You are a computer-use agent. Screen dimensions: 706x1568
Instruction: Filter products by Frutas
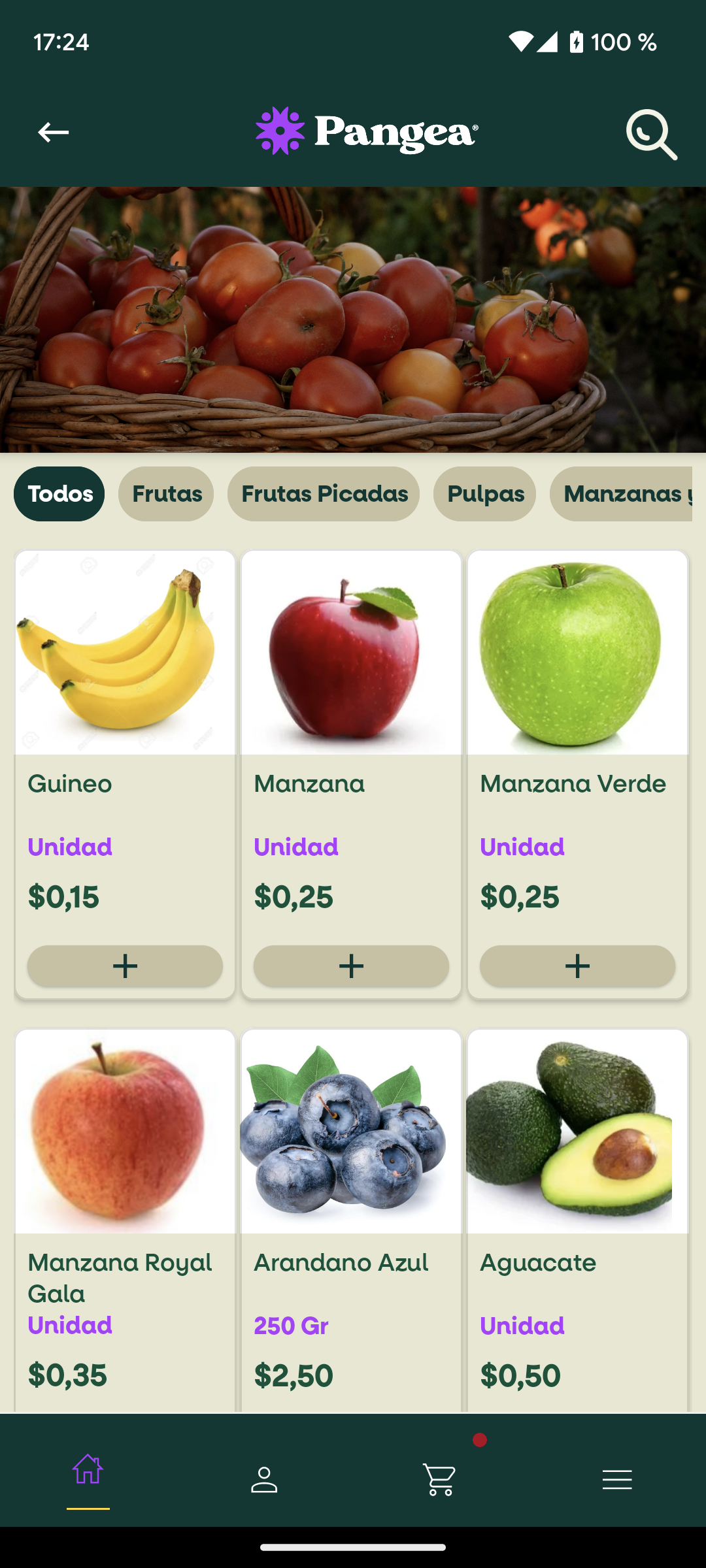click(166, 494)
